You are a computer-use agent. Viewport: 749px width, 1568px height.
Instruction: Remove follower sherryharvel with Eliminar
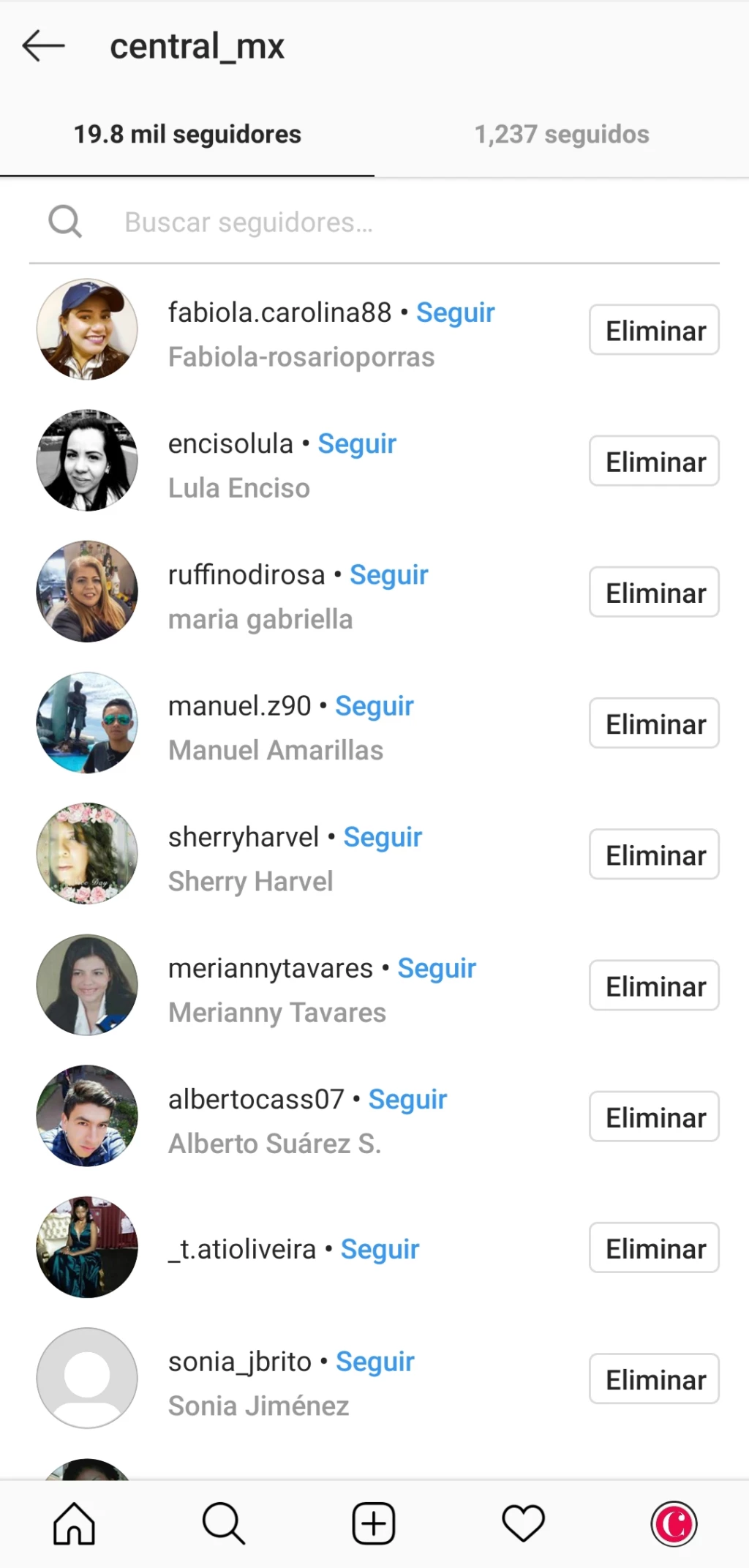pos(654,855)
